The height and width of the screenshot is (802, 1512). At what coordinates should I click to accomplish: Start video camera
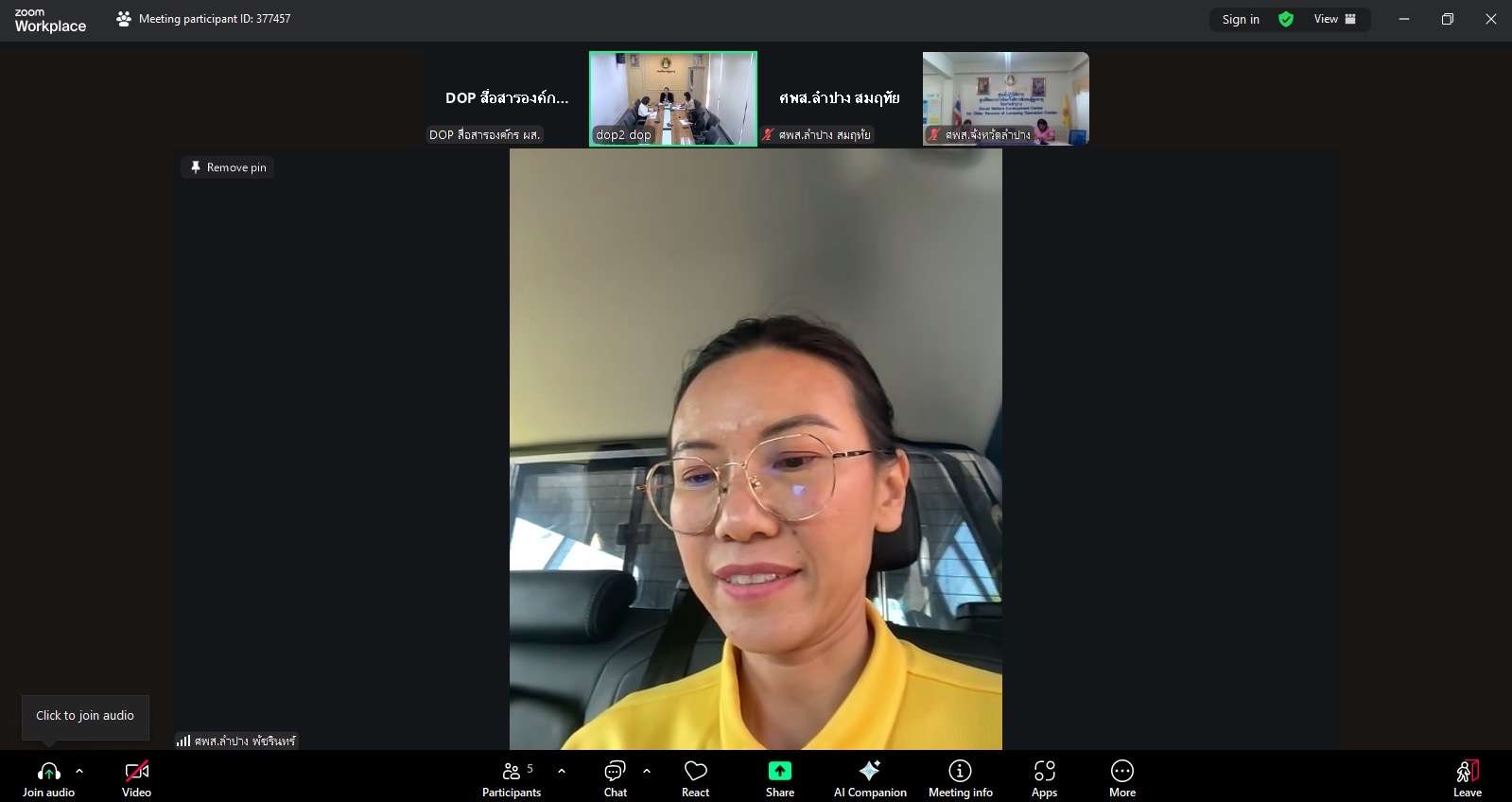coord(136,778)
